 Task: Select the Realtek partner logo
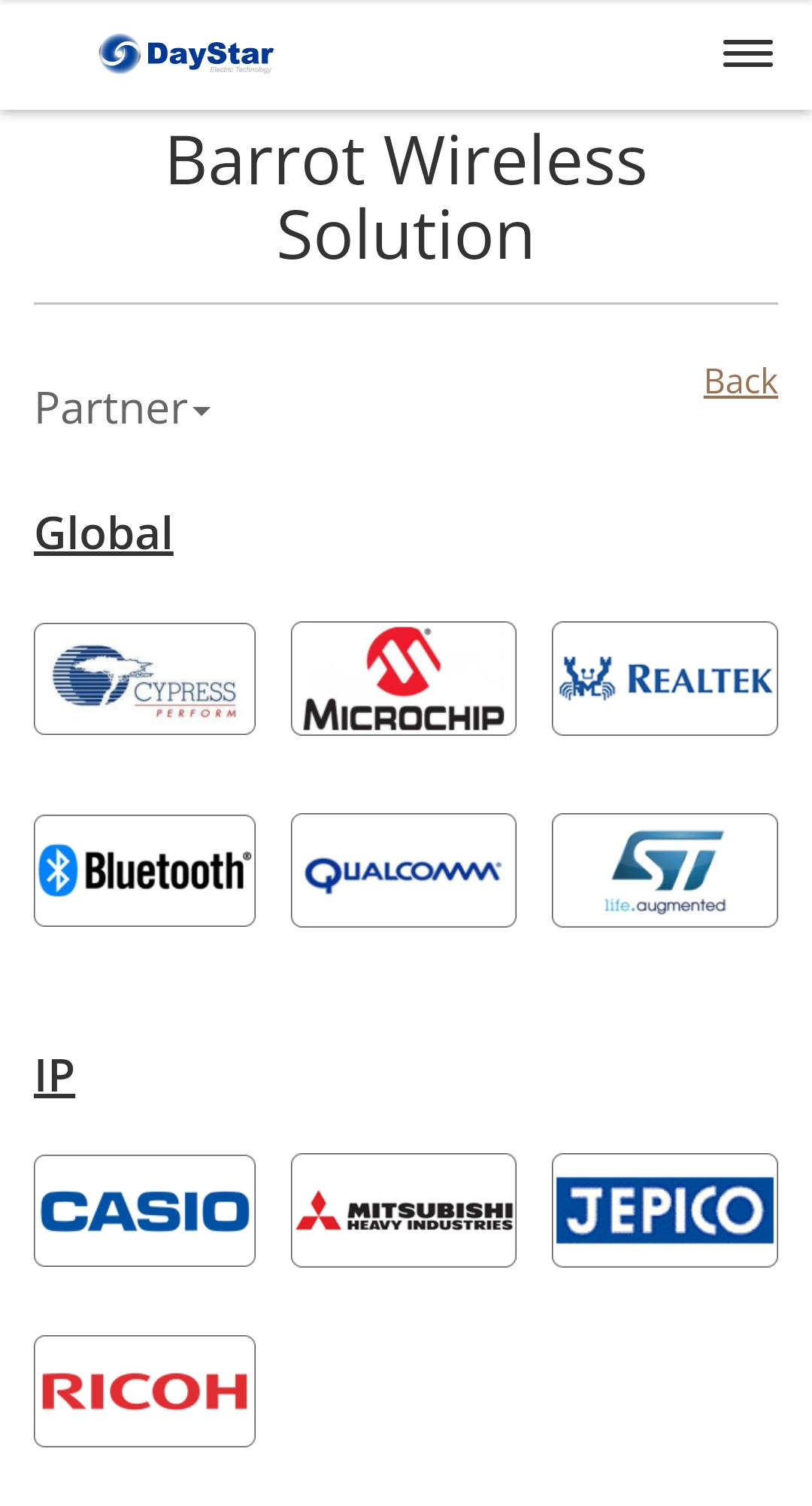click(665, 679)
